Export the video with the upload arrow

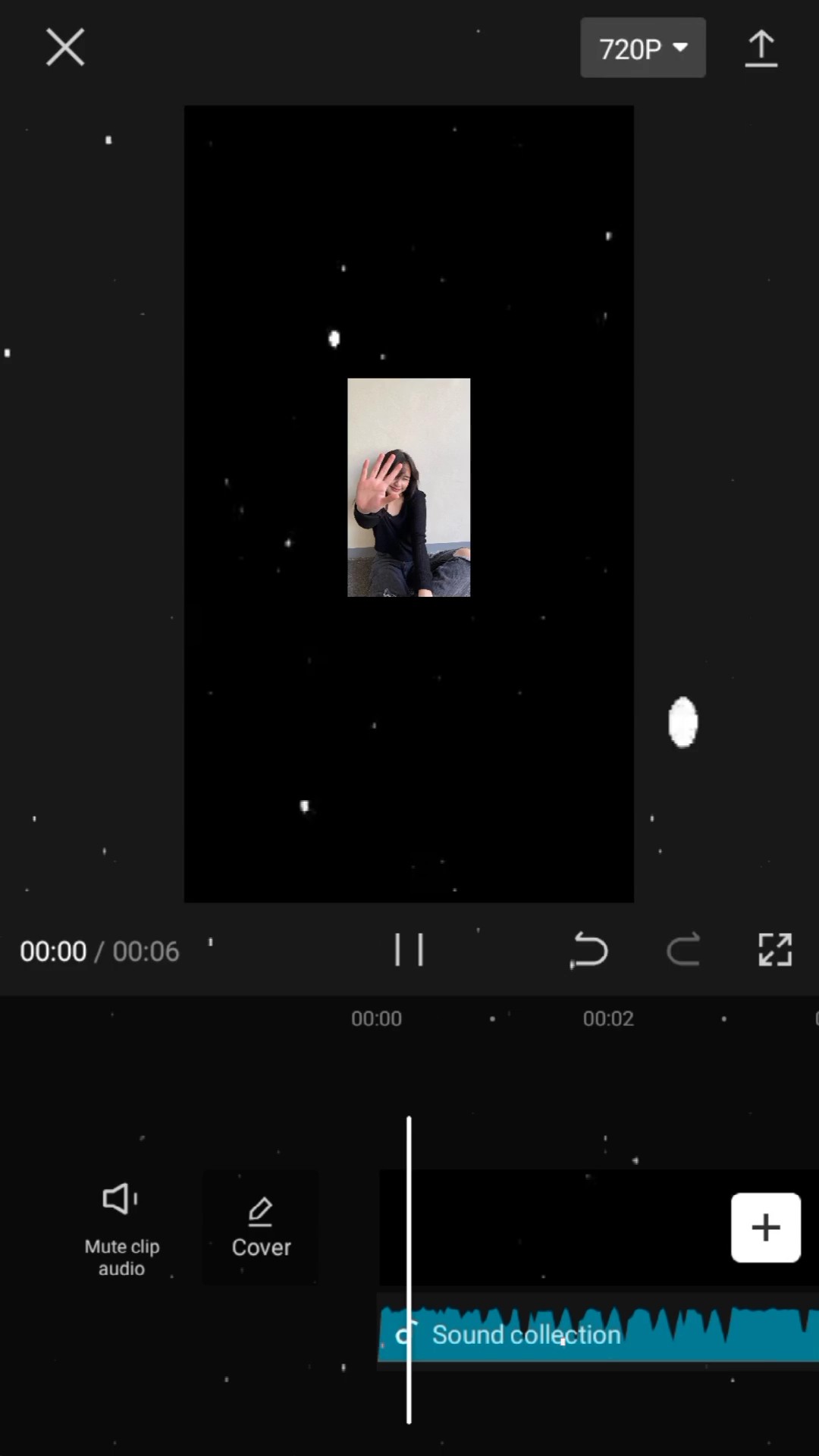(761, 49)
